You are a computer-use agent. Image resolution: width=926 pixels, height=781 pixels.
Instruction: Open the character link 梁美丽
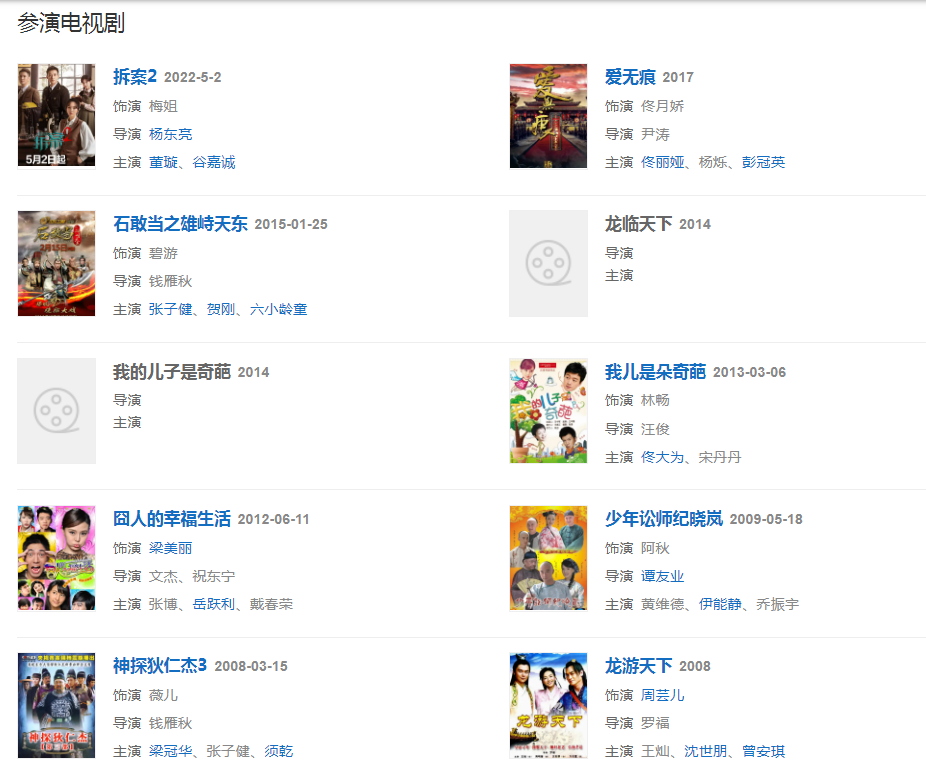click(x=170, y=548)
